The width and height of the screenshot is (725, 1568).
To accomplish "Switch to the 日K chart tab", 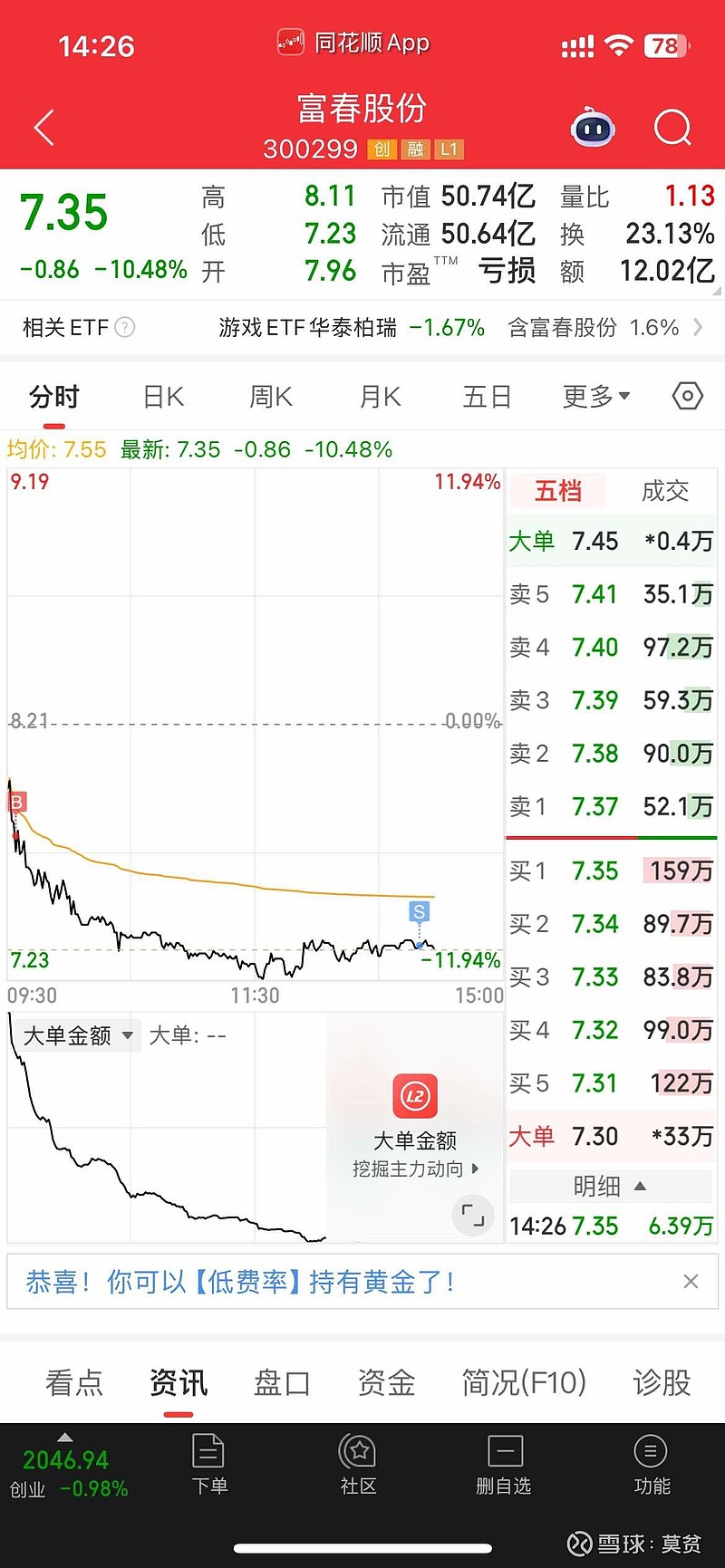I will tap(163, 397).
